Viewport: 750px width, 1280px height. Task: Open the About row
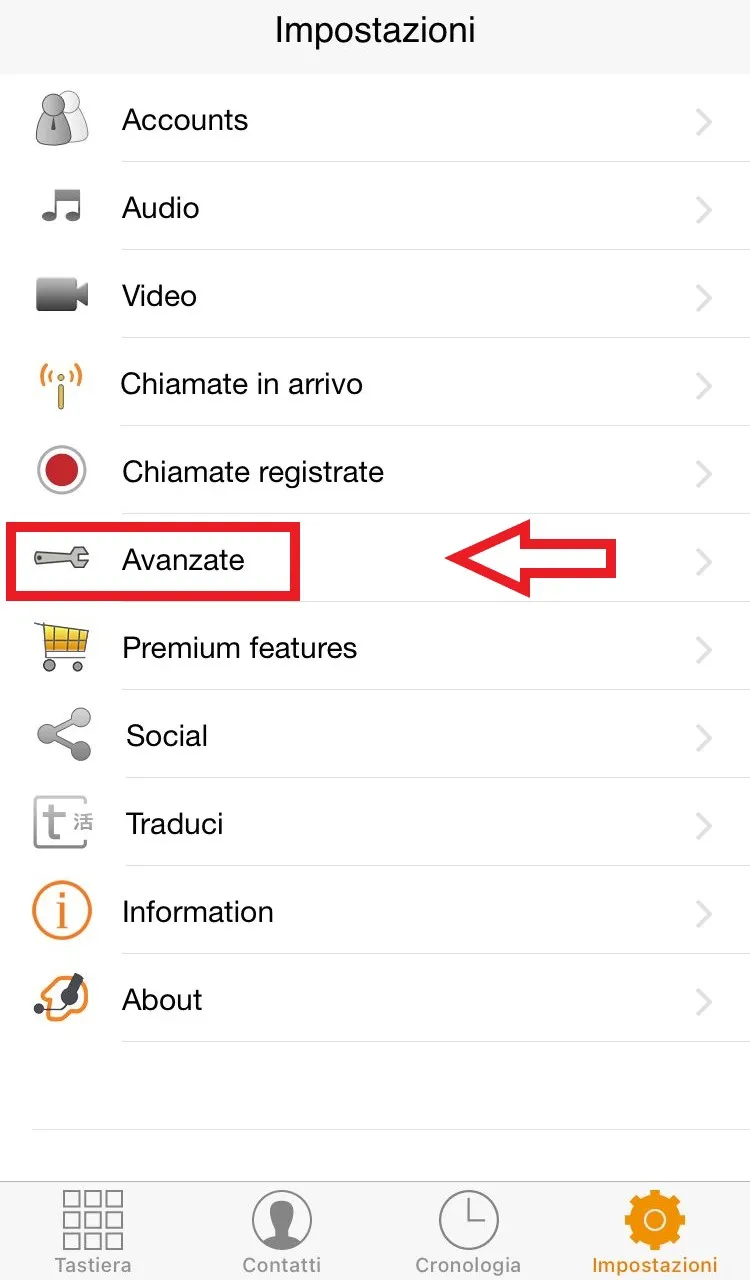click(x=375, y=1000)
